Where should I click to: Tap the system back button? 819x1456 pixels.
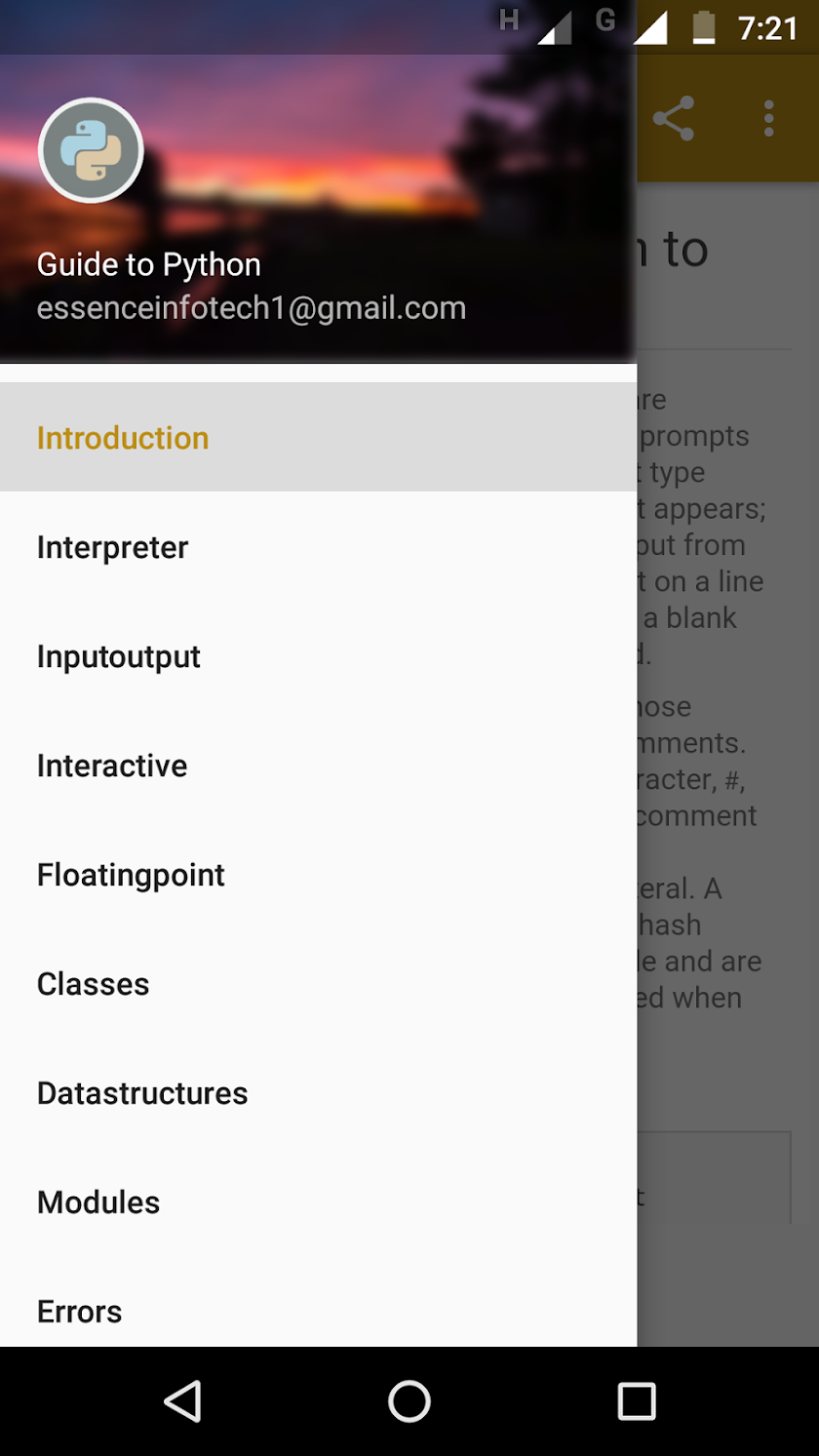click(182, 1401)
